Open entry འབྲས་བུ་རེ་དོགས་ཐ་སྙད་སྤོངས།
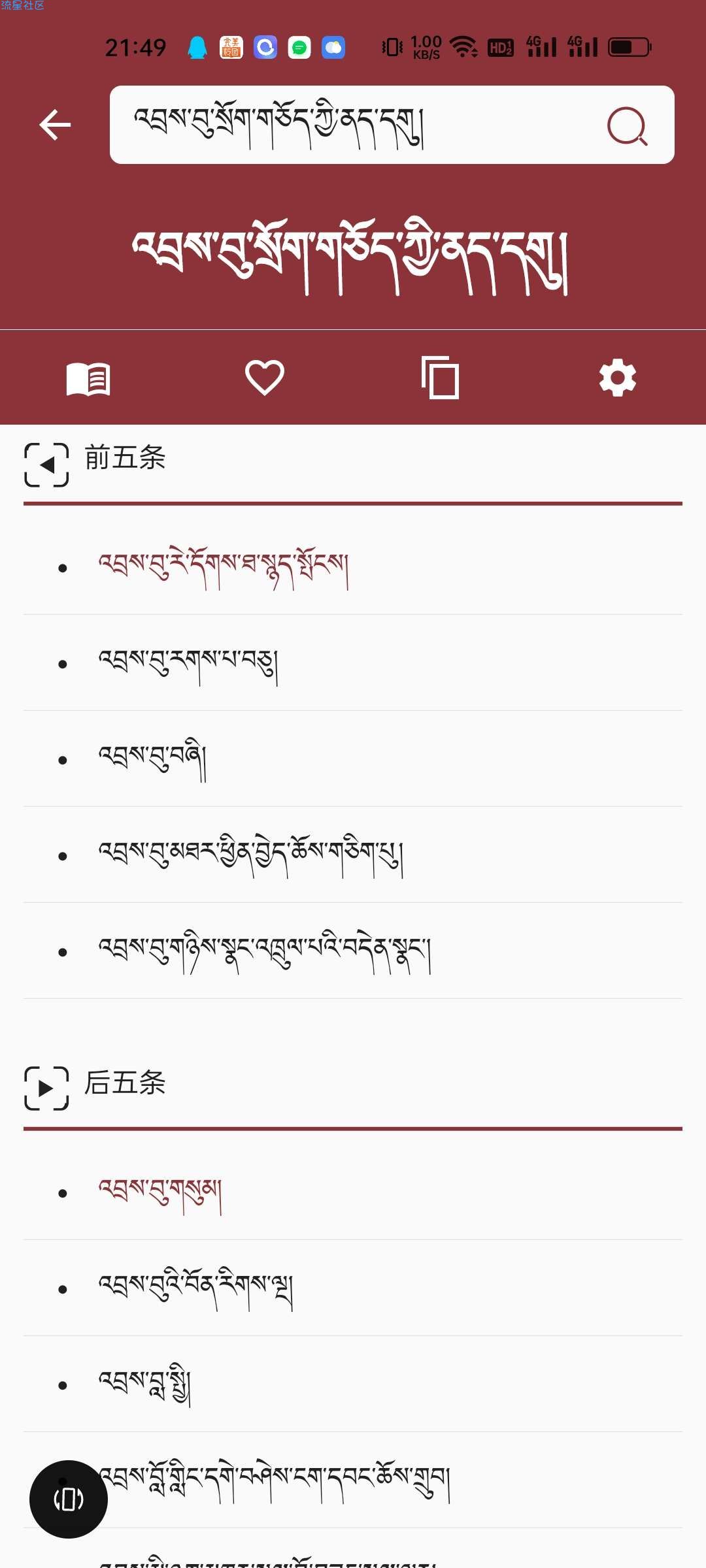 click(224, 567)
